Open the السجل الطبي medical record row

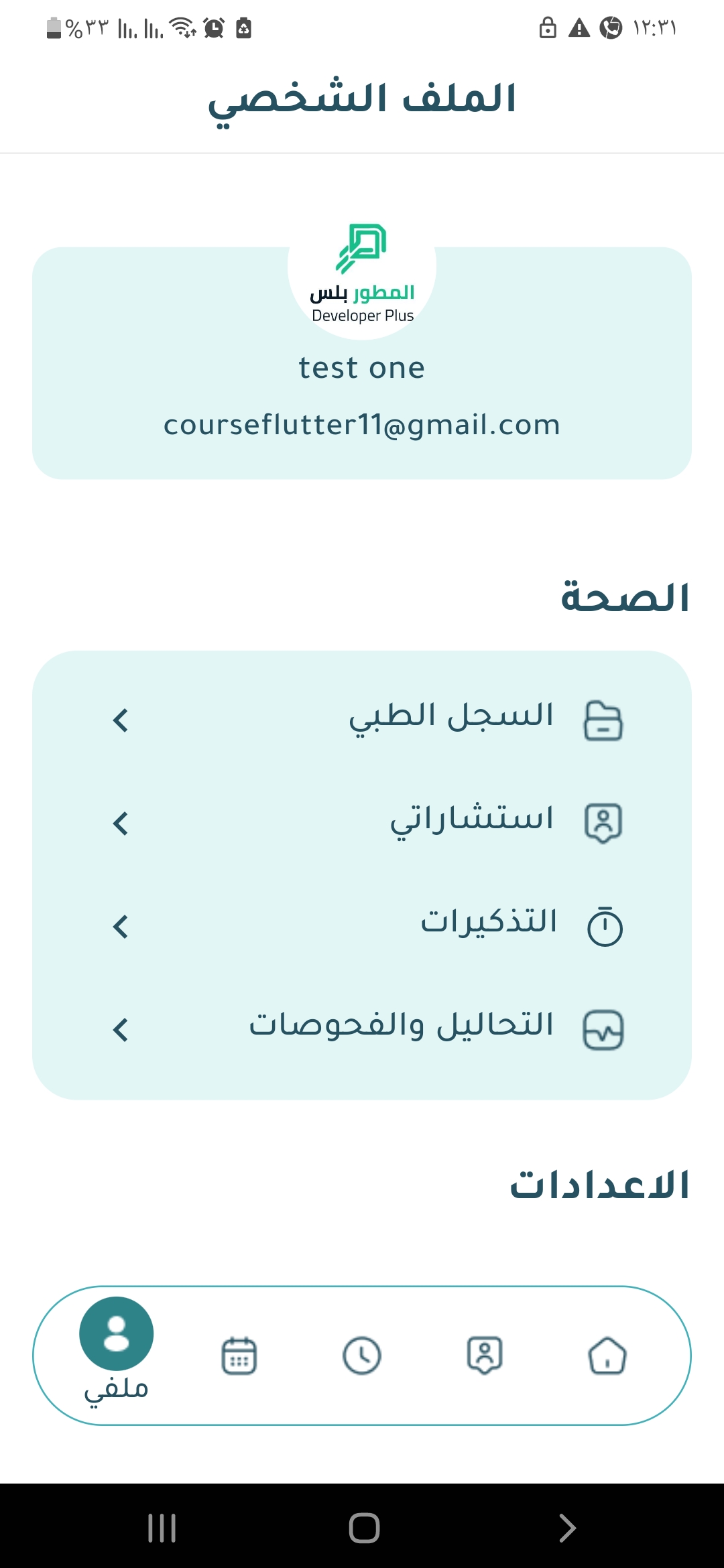(x=362, y=720)
